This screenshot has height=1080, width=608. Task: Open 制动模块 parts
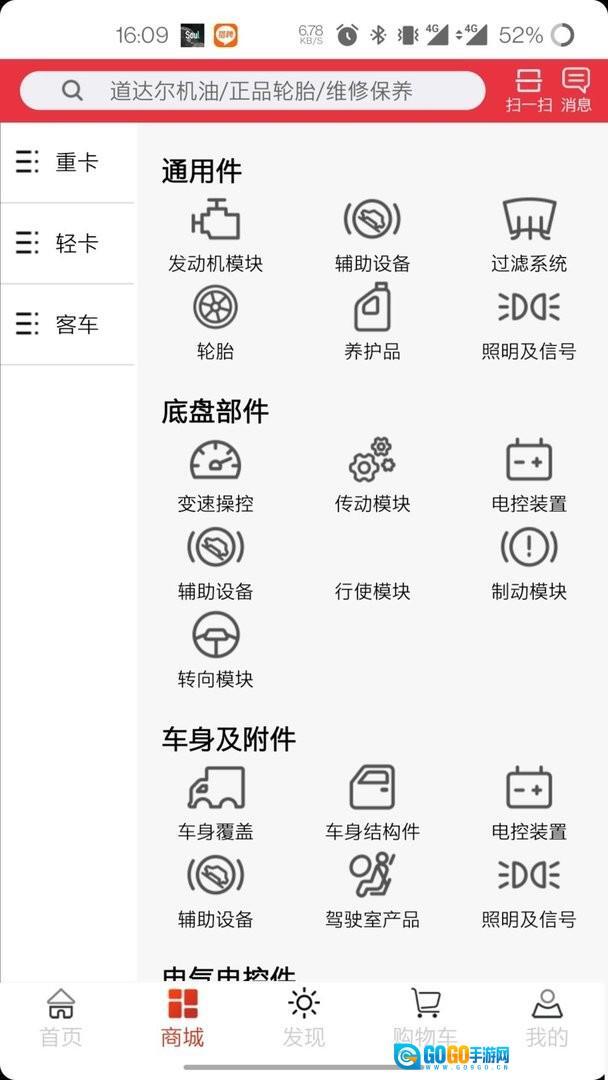[x=529, y=562]
